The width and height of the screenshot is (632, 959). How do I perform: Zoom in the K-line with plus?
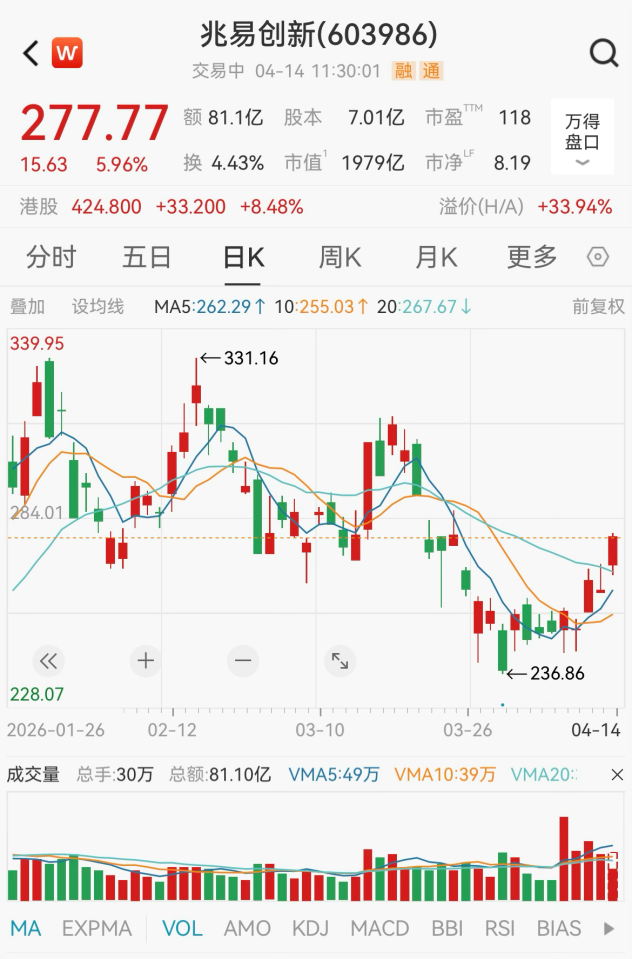click(146, 660)
